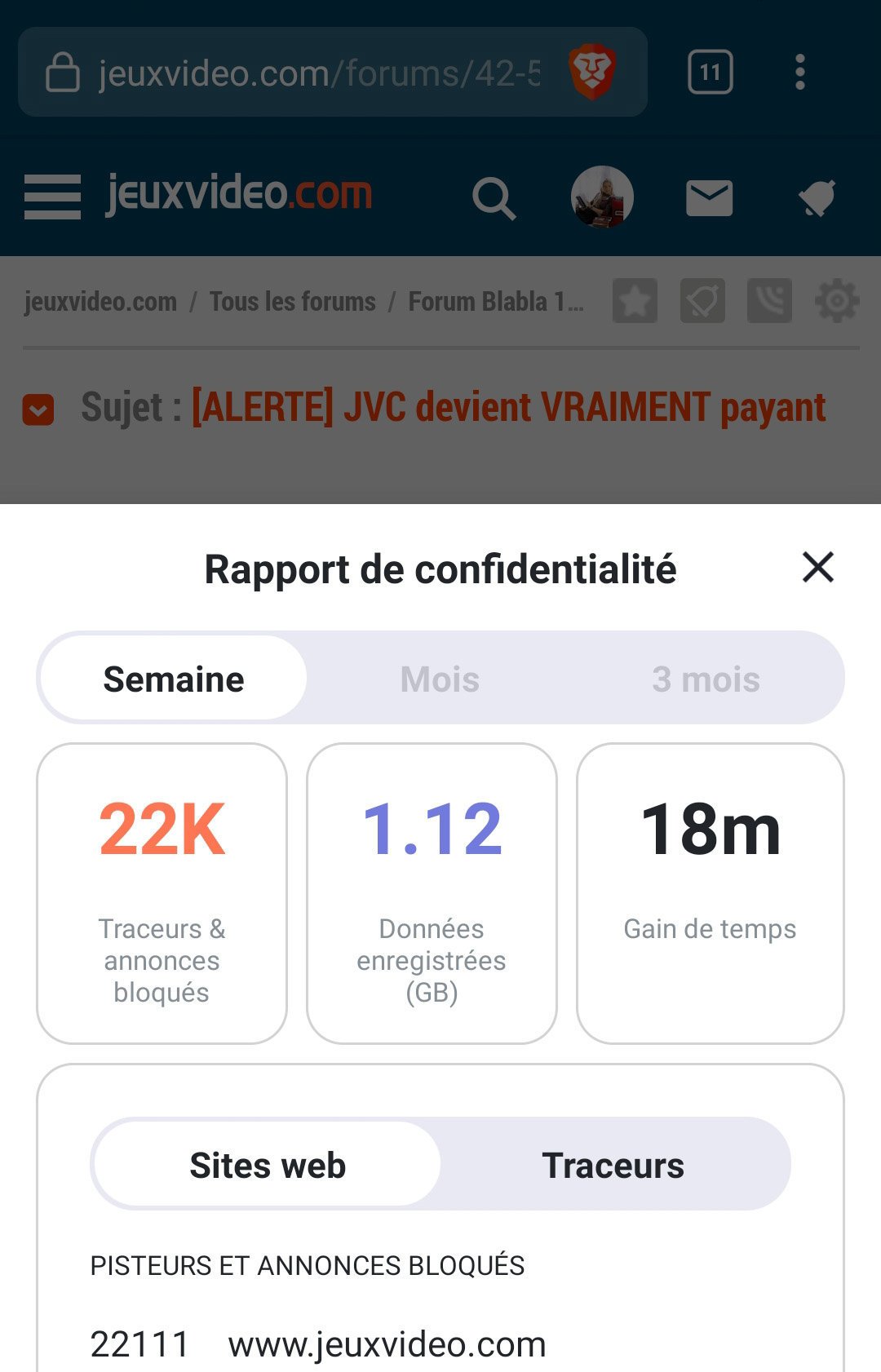Screen dimensions: 881x1372
Task: Search jeuxvideo.com with the magnifier icon
Action: click(494, 198)
